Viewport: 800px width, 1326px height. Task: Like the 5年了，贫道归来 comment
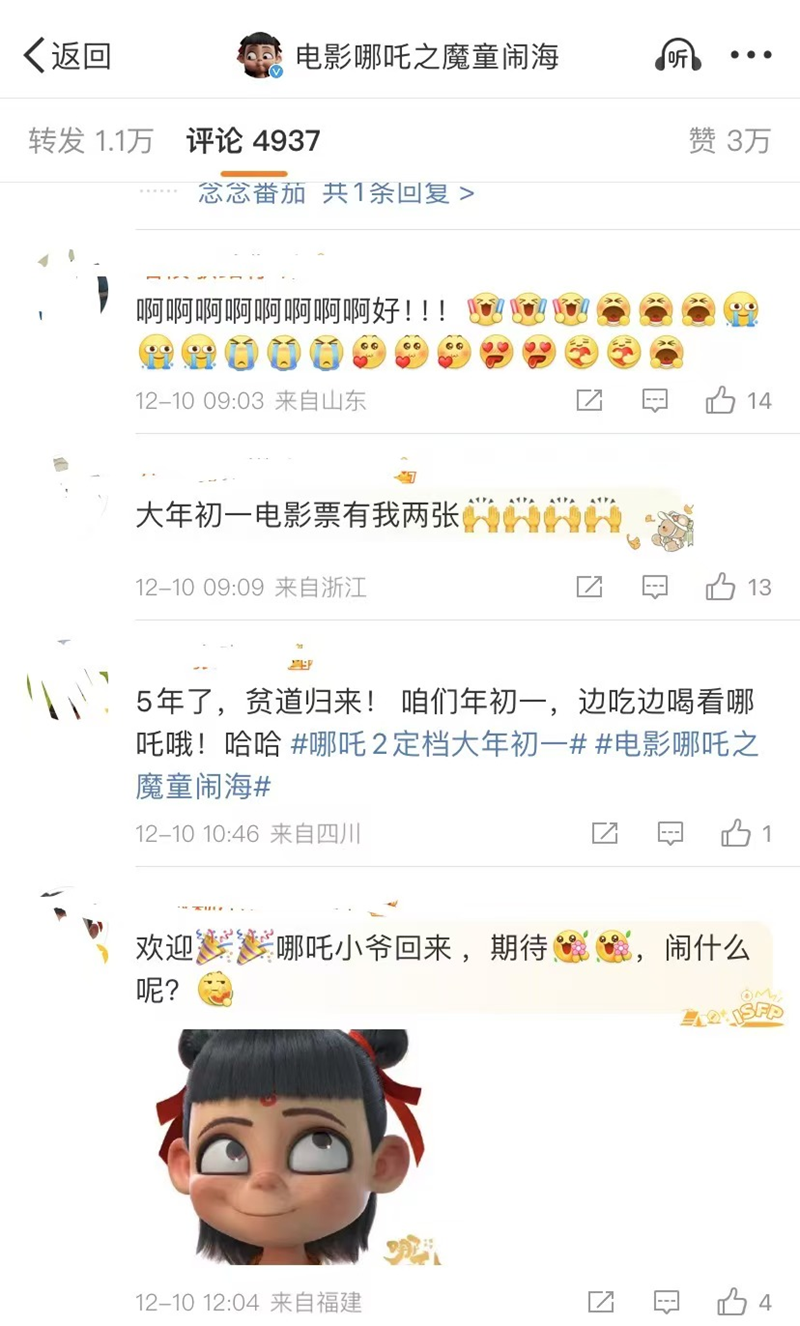pos(736,833)
